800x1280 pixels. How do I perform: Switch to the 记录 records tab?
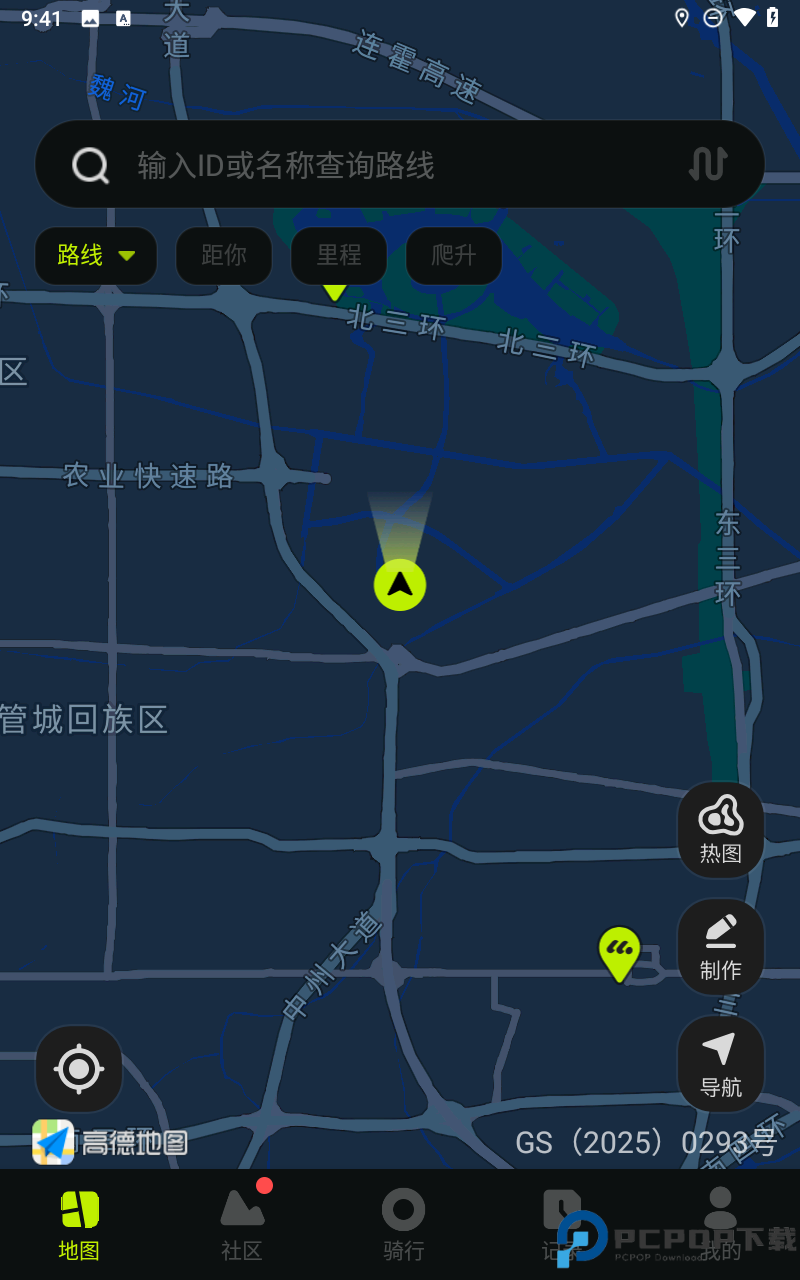pyautogui.click(x=562, y=1220)
